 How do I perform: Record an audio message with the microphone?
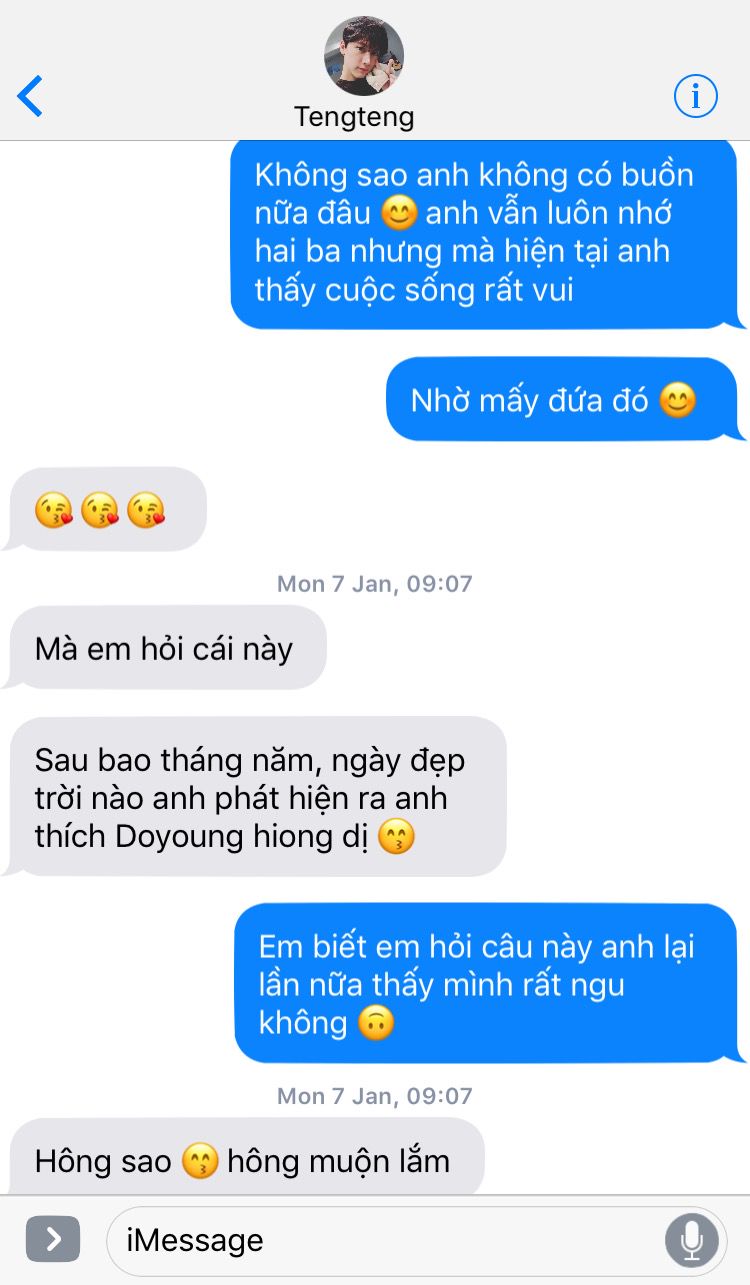tap(692, 1241)
